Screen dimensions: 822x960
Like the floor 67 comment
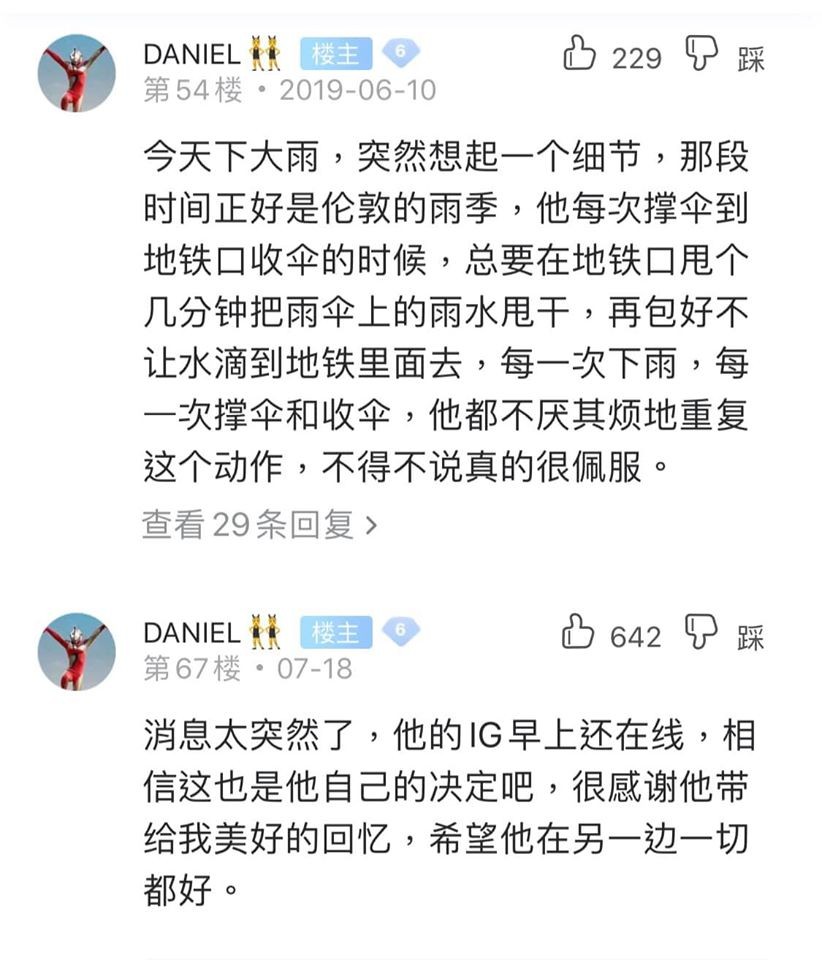[580, 633]
